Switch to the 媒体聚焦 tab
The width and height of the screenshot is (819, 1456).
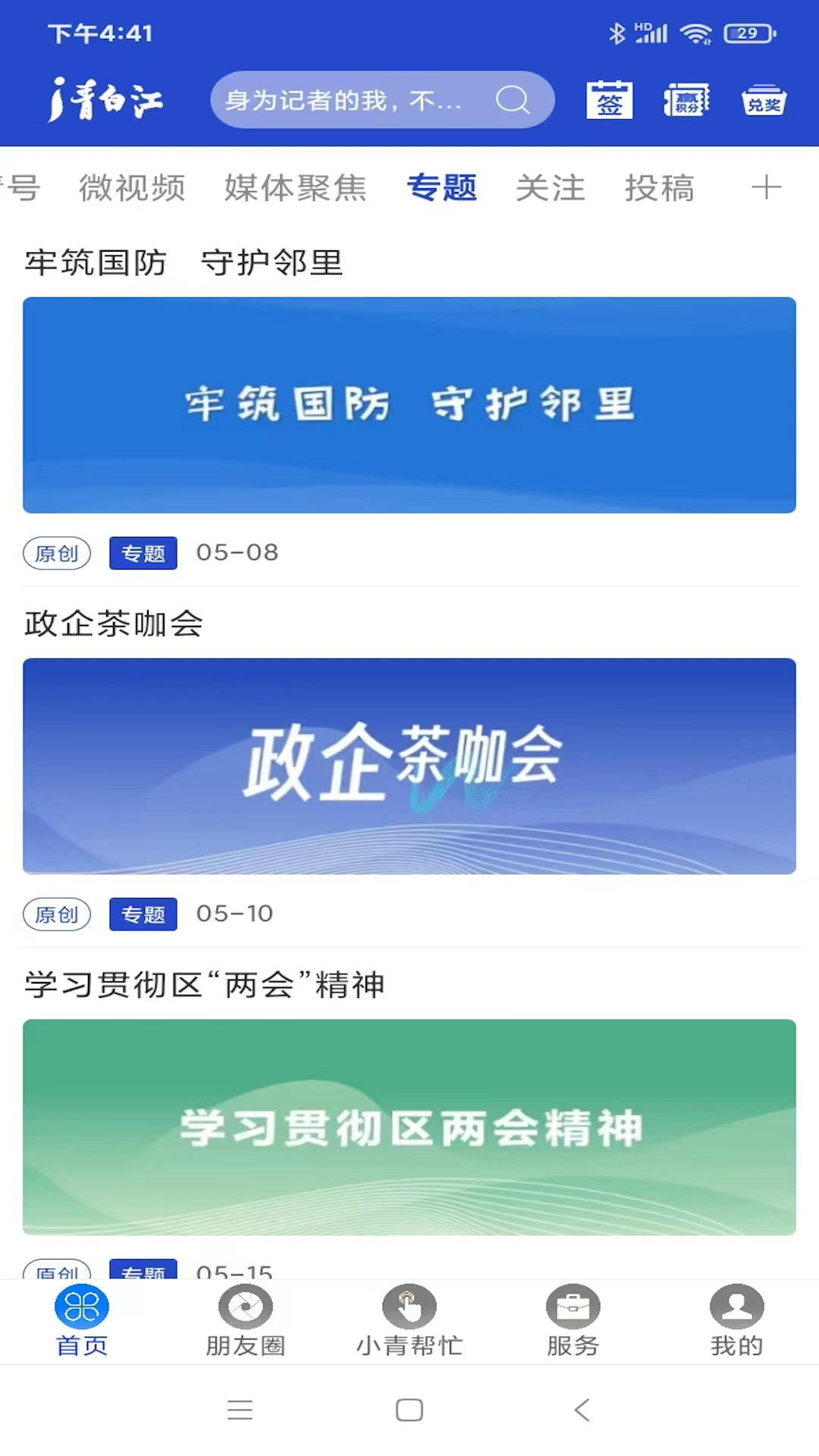click(295, 187)
